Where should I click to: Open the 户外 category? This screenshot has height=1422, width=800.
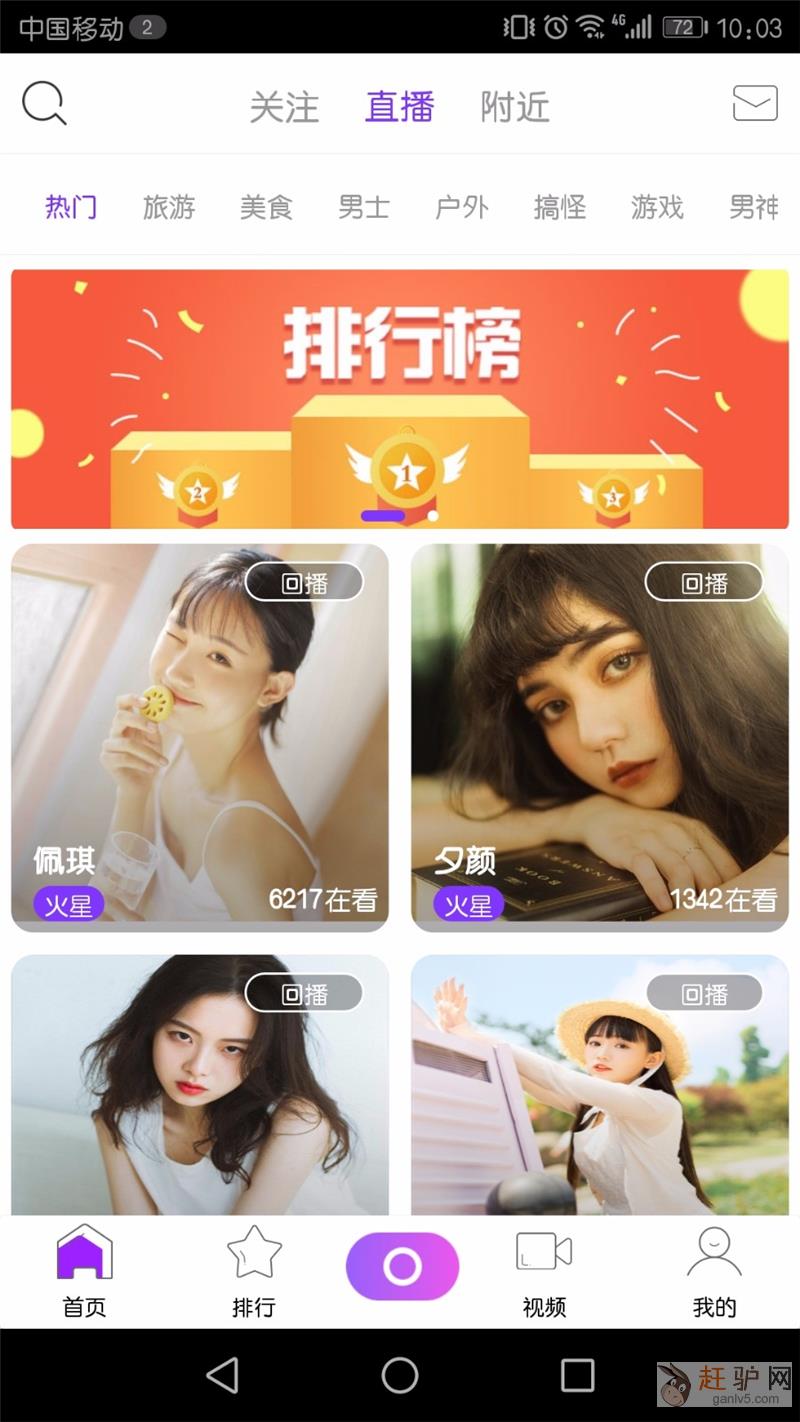click(x=461, y=207)
